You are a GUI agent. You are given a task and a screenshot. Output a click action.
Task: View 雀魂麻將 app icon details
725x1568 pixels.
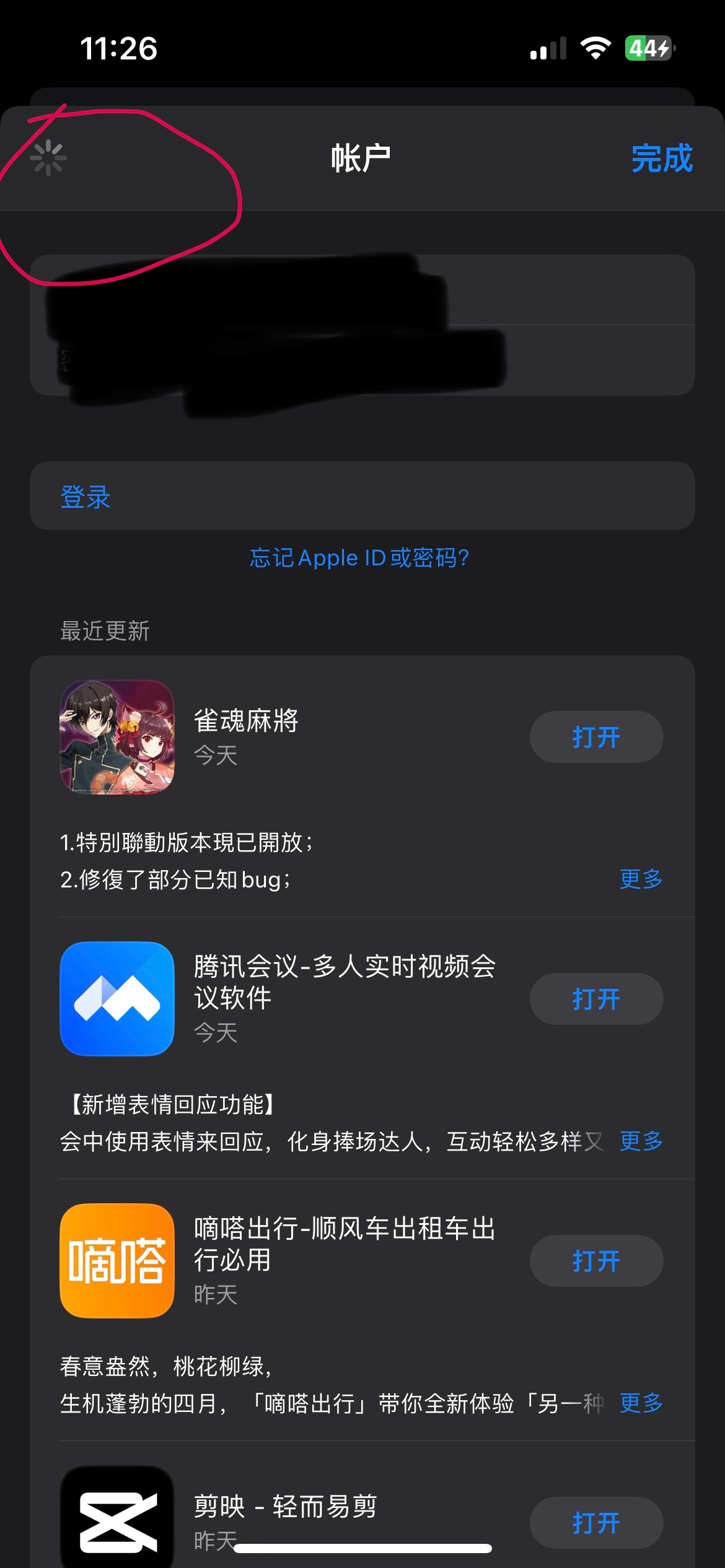[x=117, y=737]
